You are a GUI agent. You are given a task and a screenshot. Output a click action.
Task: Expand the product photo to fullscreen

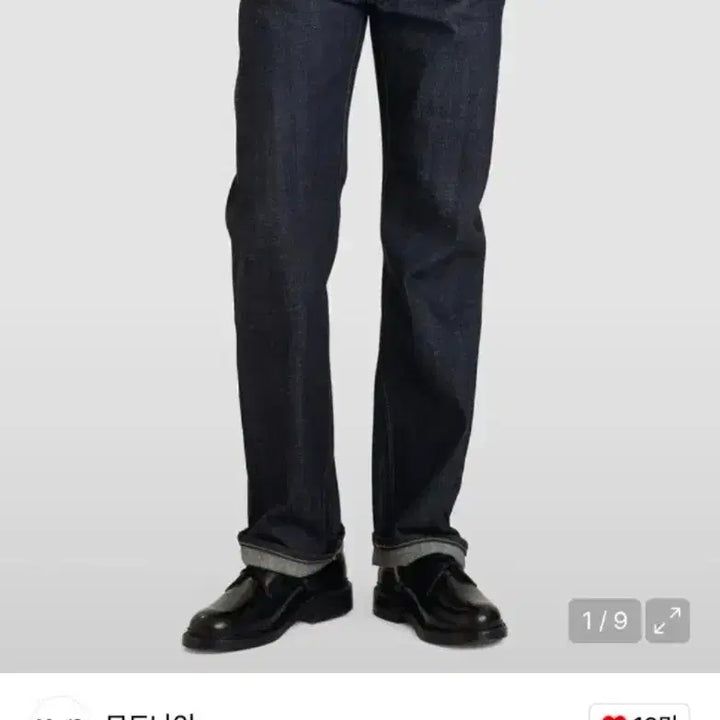667,620
